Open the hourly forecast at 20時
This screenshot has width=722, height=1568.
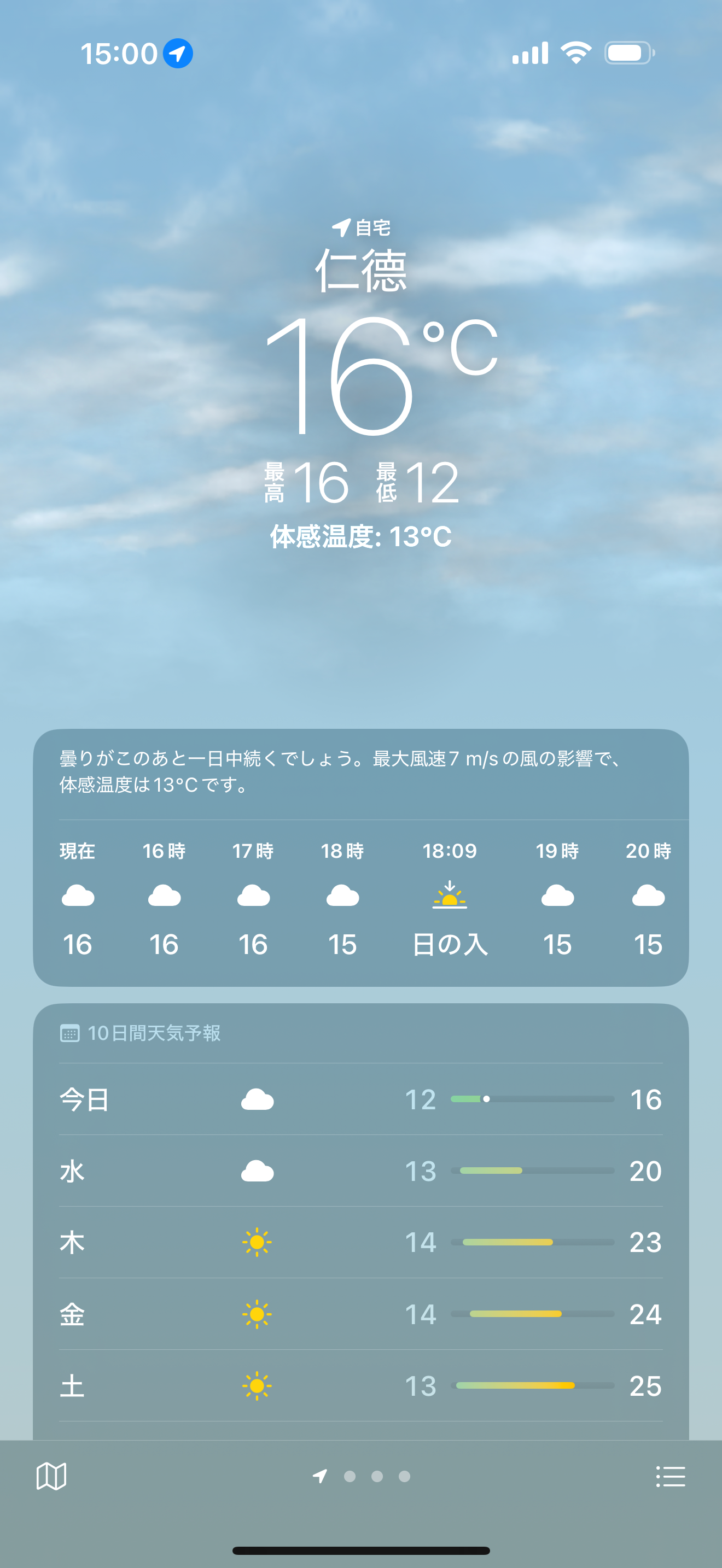coord(648,897)
